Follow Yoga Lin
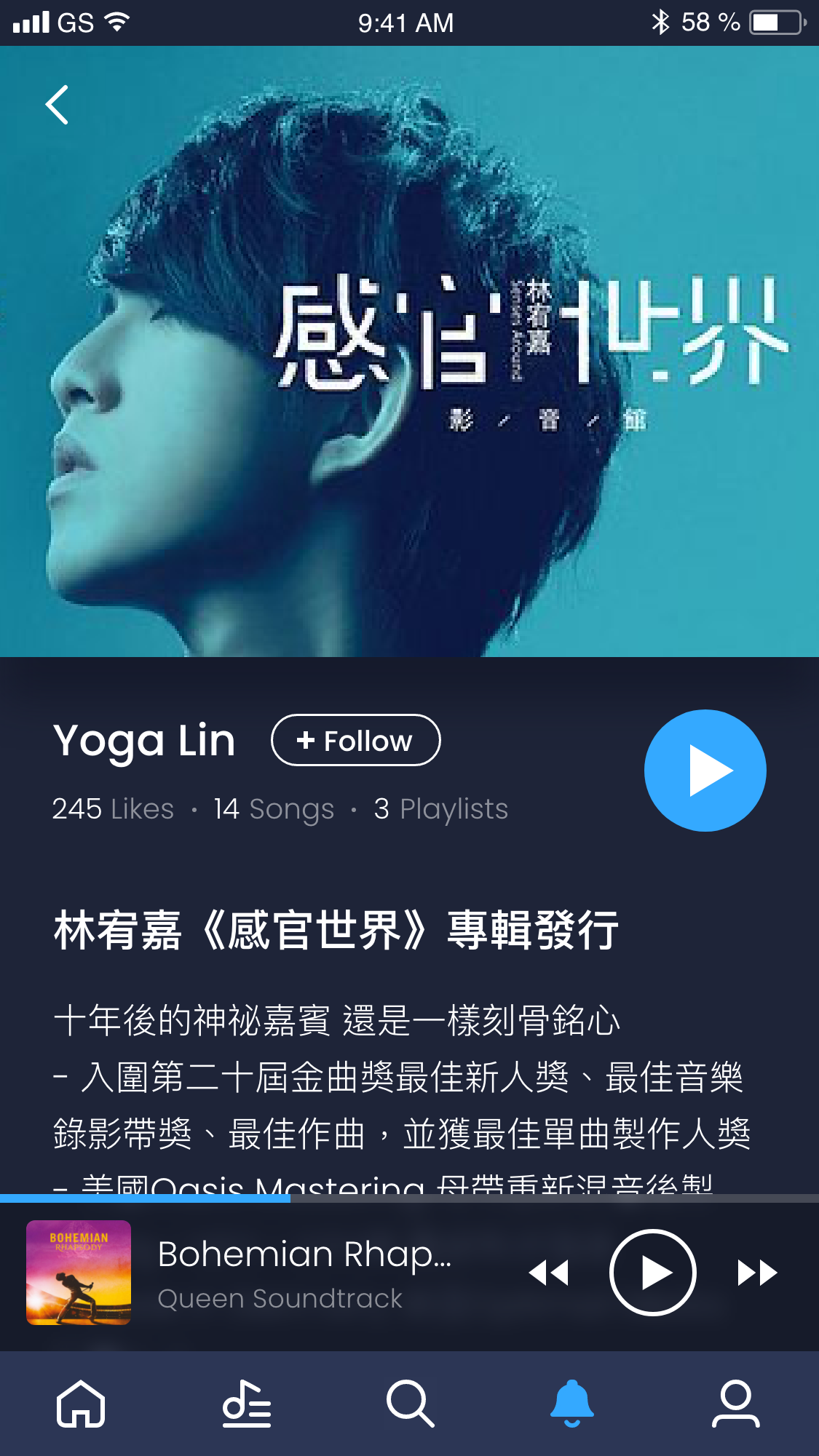 [x=355, y=741]
